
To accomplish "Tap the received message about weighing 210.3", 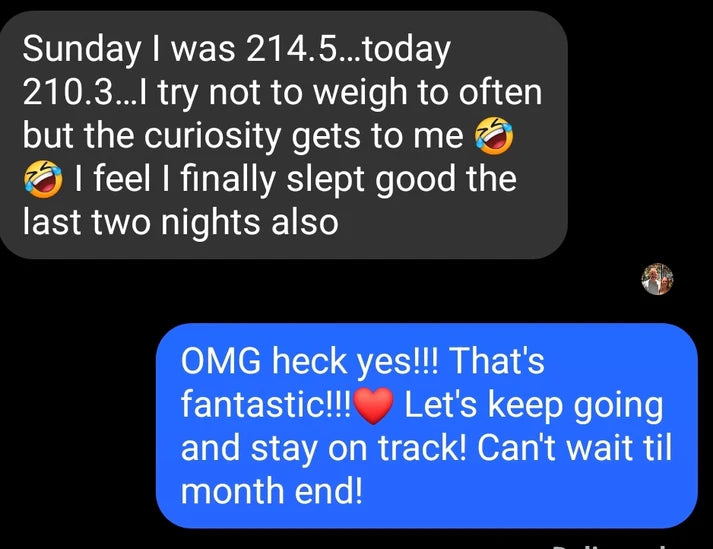I will point(283,134).
